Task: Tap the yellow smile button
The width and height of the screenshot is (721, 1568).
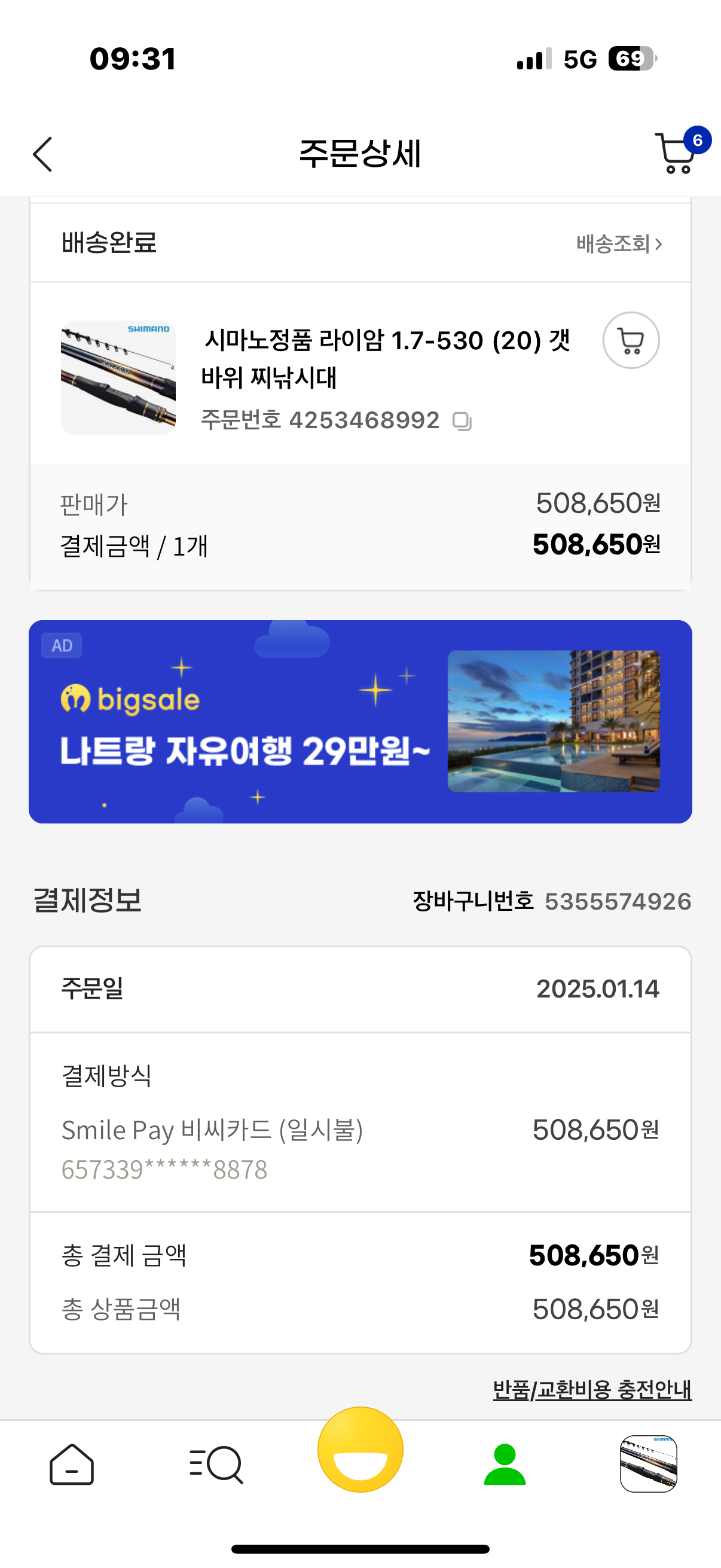Action: pos(360,1450)
